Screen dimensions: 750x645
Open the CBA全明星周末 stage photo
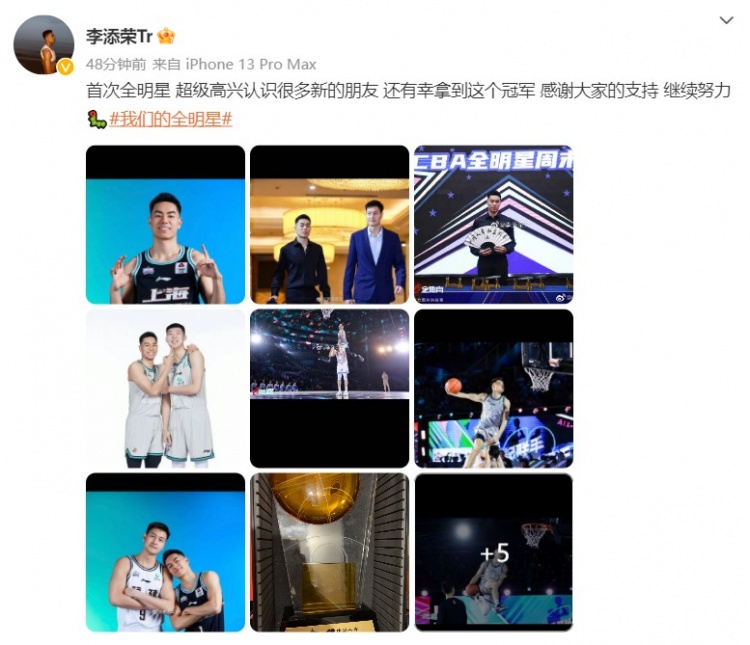click(493, 224)
